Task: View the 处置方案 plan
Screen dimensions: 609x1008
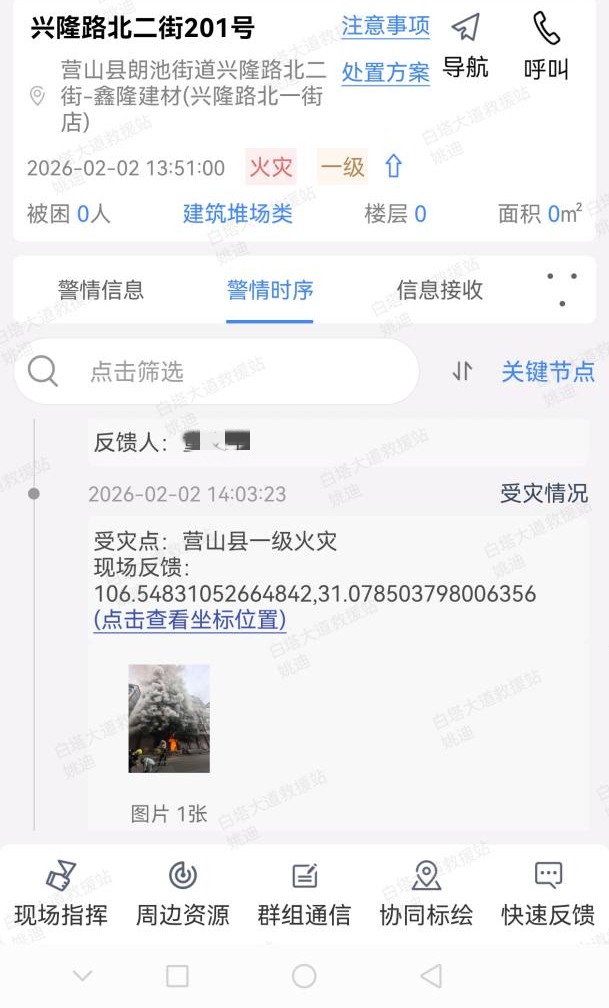Action: pos(385,72)
